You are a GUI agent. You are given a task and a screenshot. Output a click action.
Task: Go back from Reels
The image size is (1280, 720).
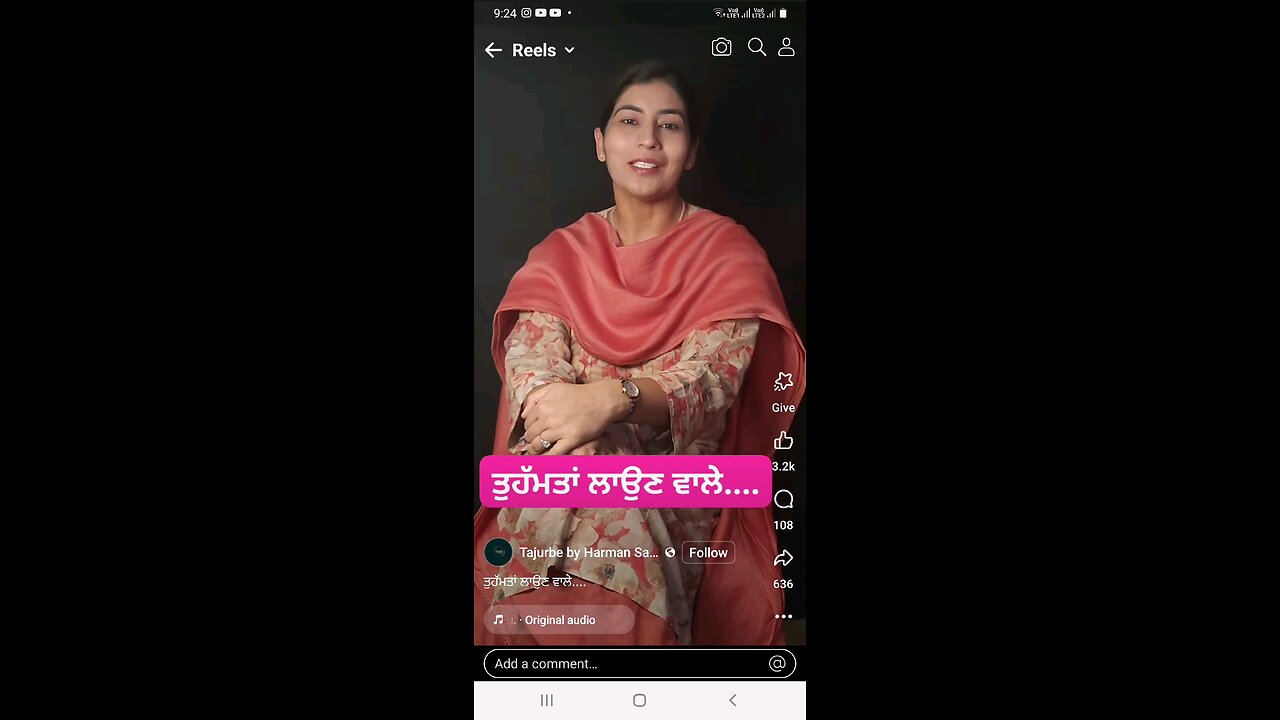[x=493, y=50]
